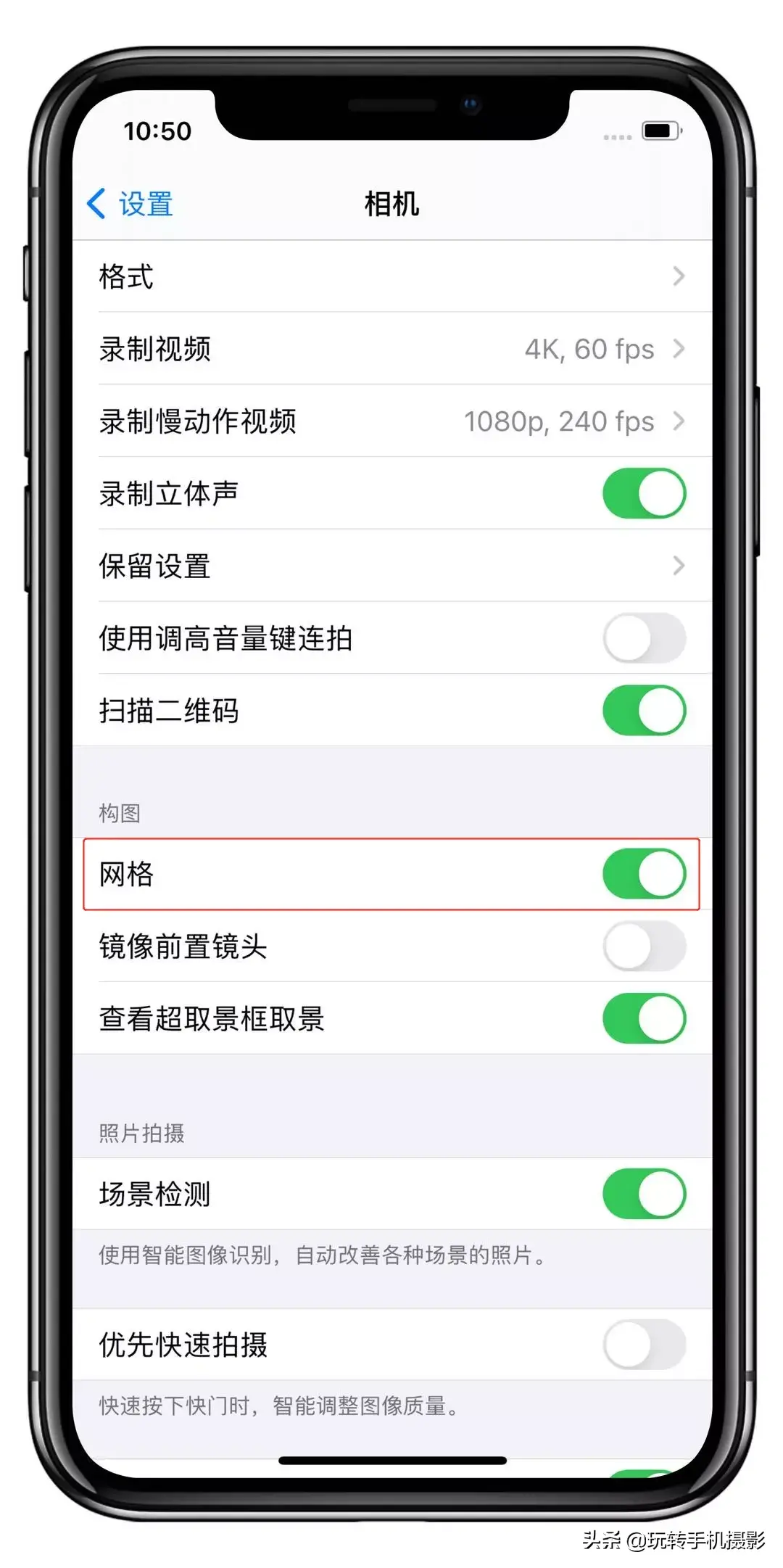The image size is (783, 1568).
Task: Open 录制视频 options
Action: 392,349
